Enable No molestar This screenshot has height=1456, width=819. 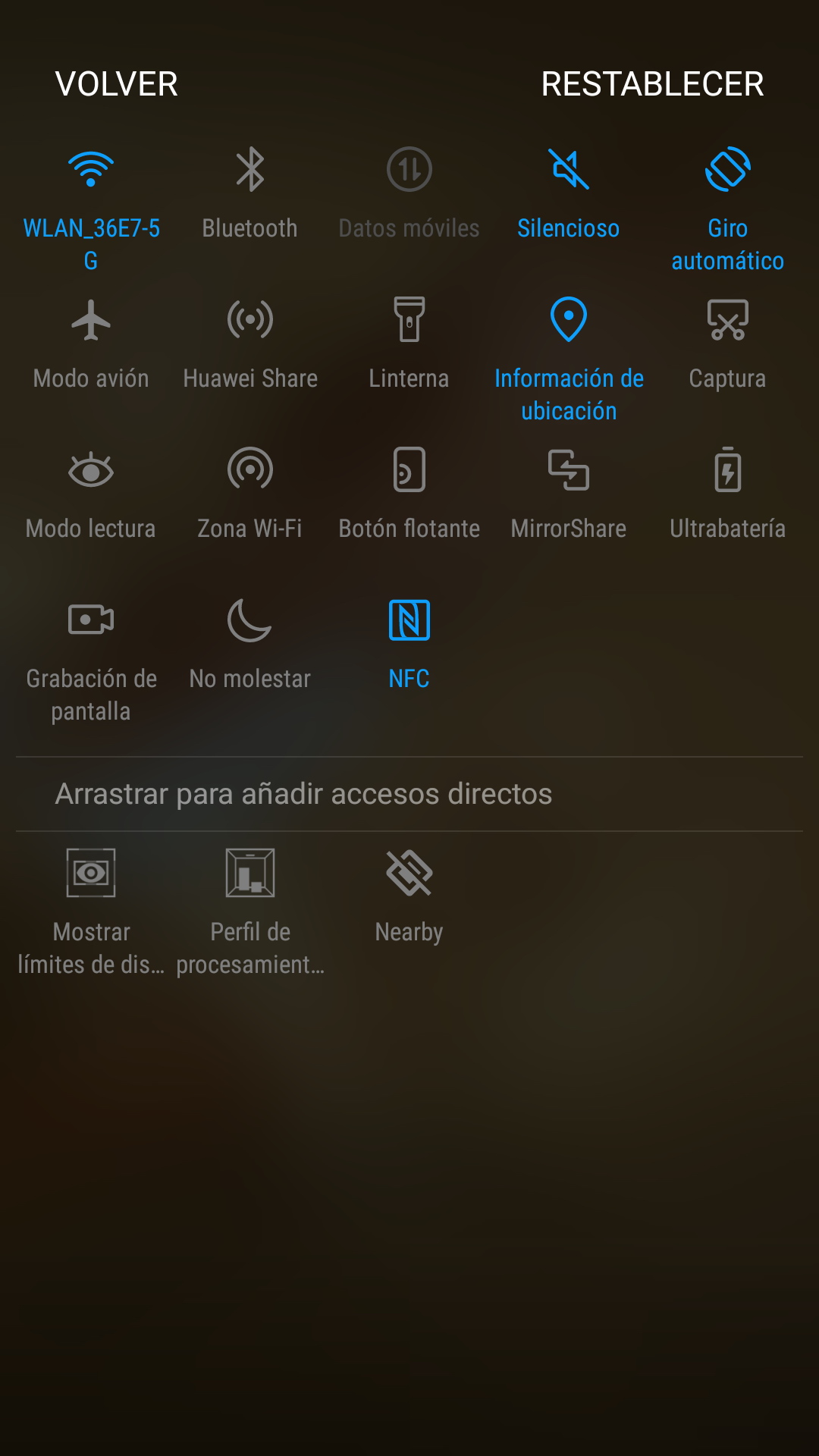point(250,620)
